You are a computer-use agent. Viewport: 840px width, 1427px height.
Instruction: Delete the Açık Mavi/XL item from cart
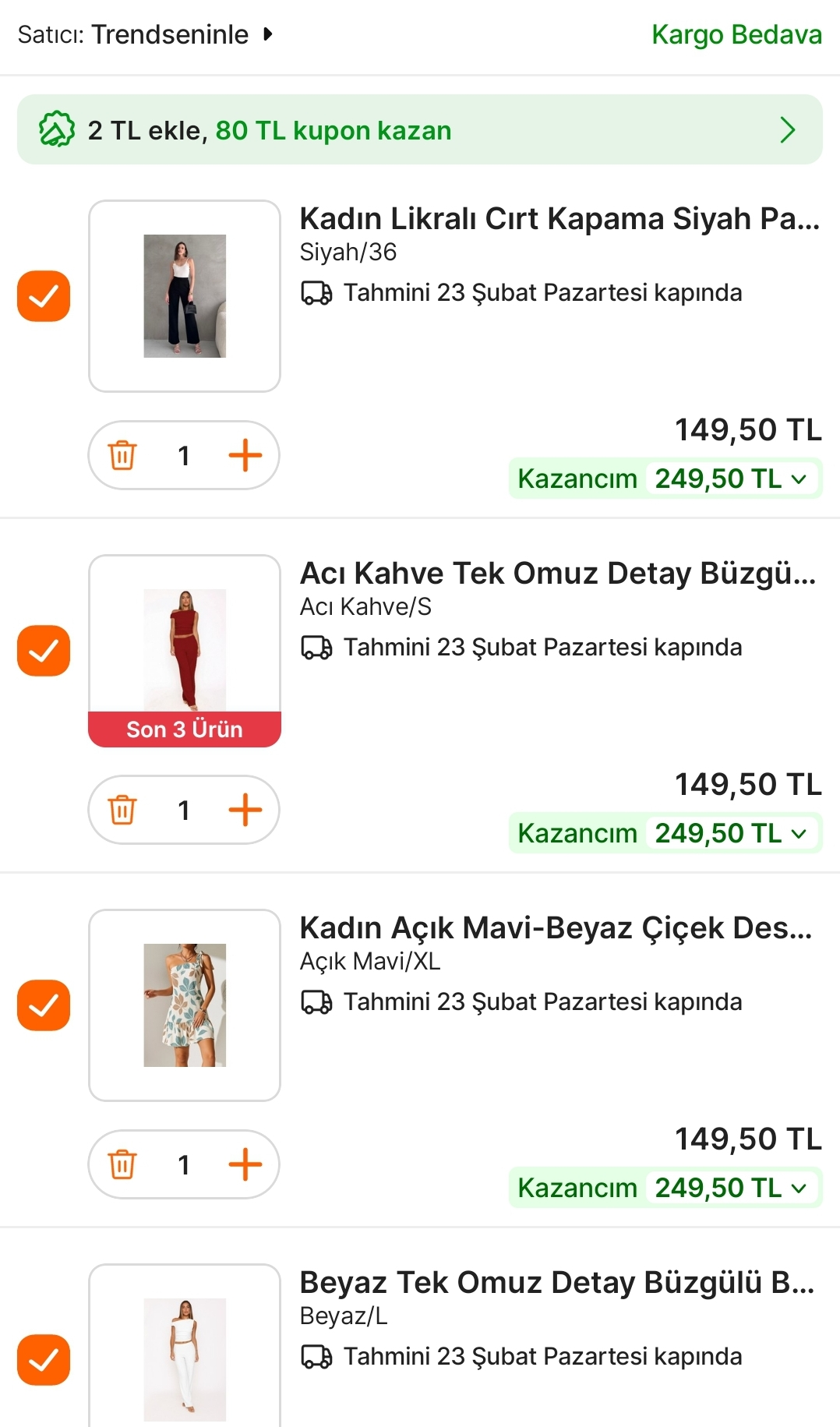(122, 1164)
